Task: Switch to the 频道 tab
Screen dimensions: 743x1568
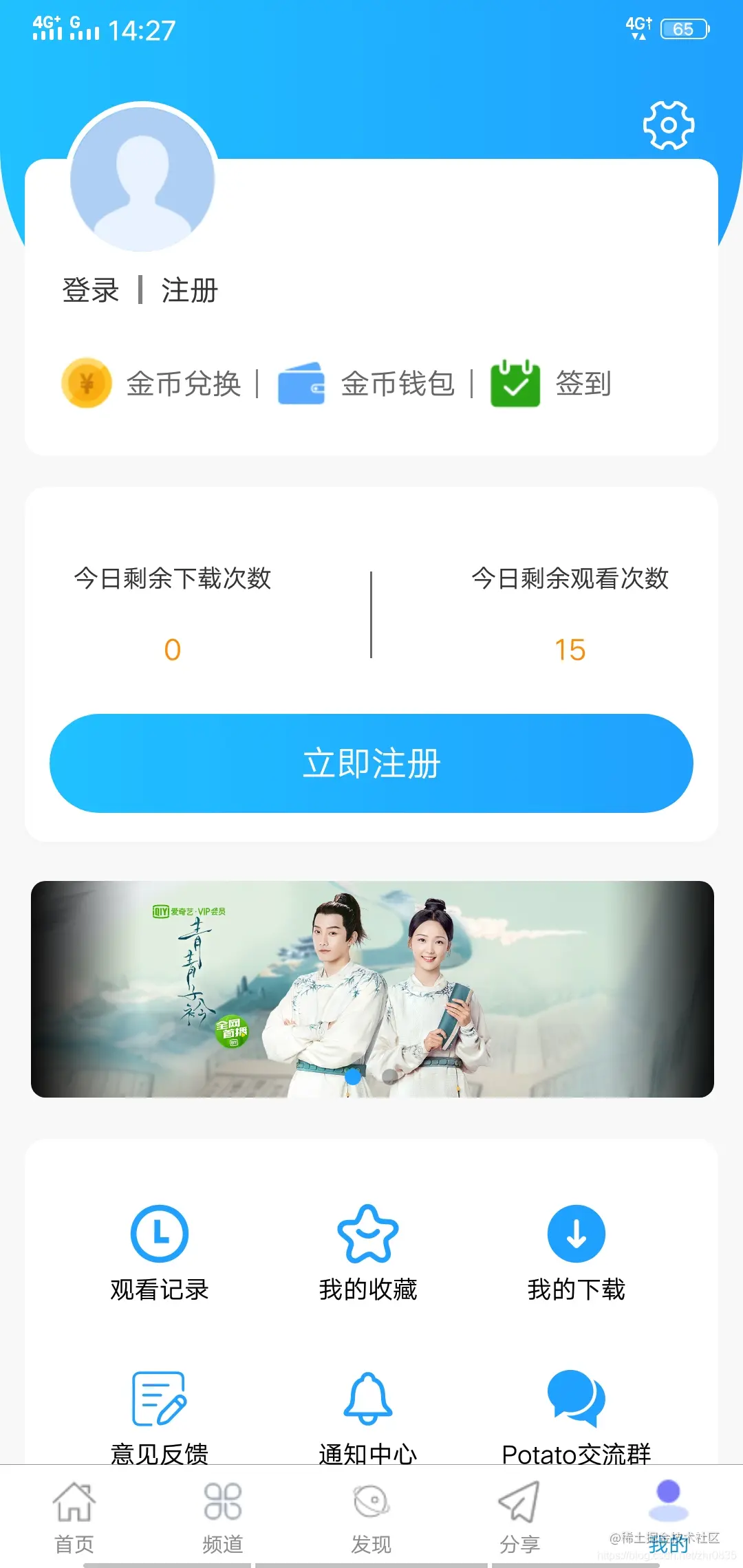Action: [x=222, y=1518]
